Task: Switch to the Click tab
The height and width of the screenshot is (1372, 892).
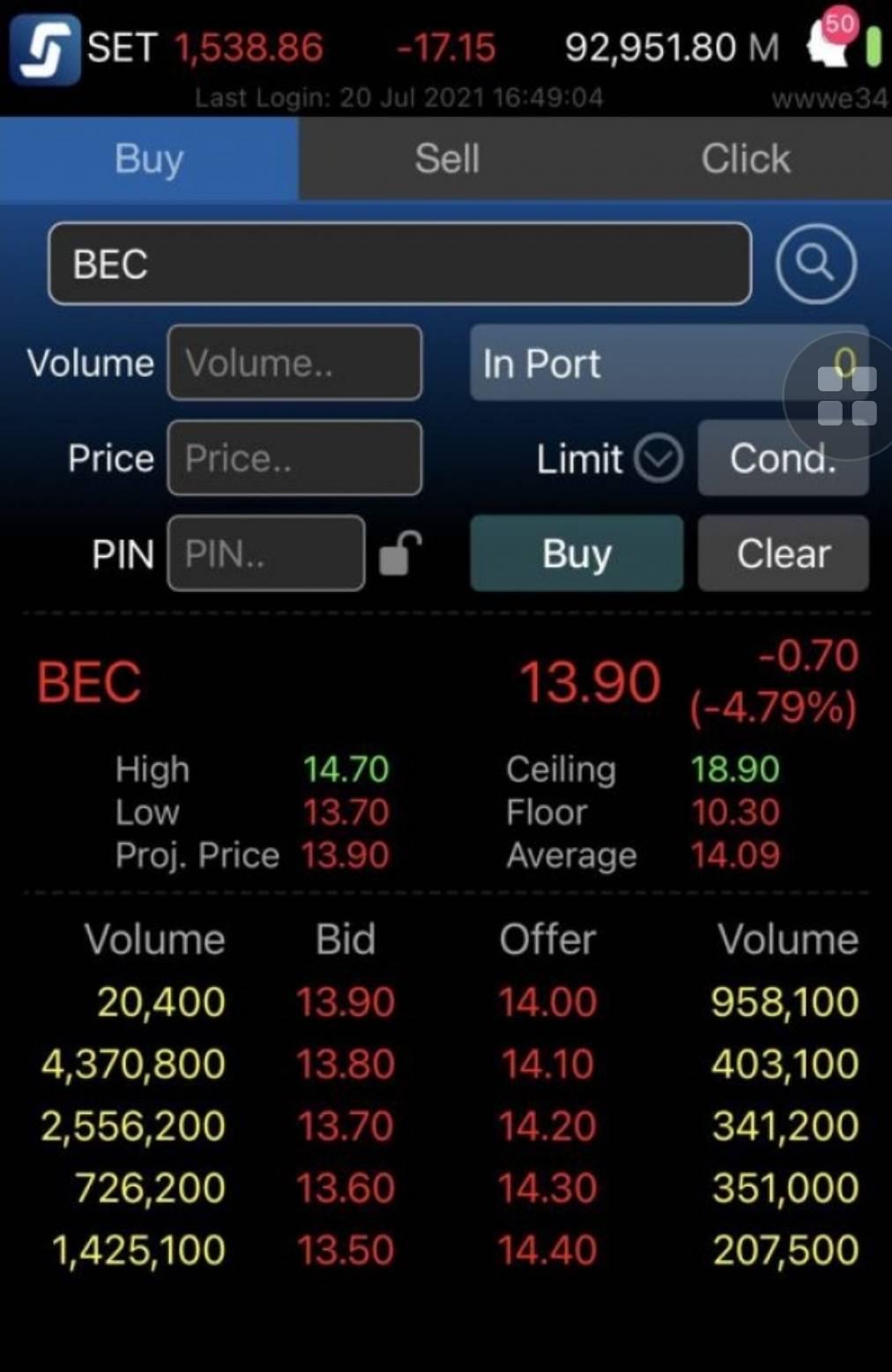Action: pos(745,159)
